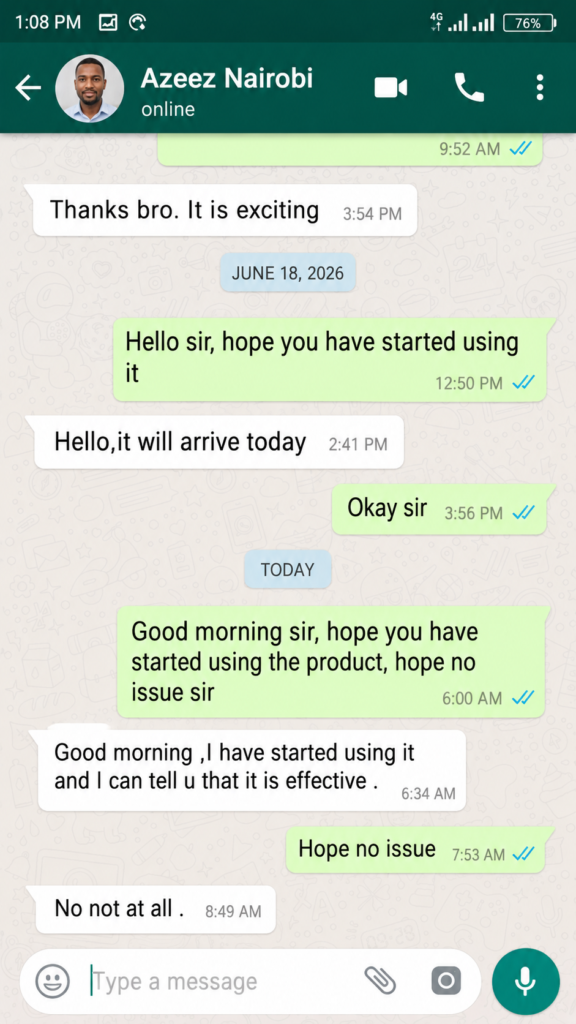Open Azeez Nairobi's profile picture
576x1024 pixels.
tap(89, 88)
